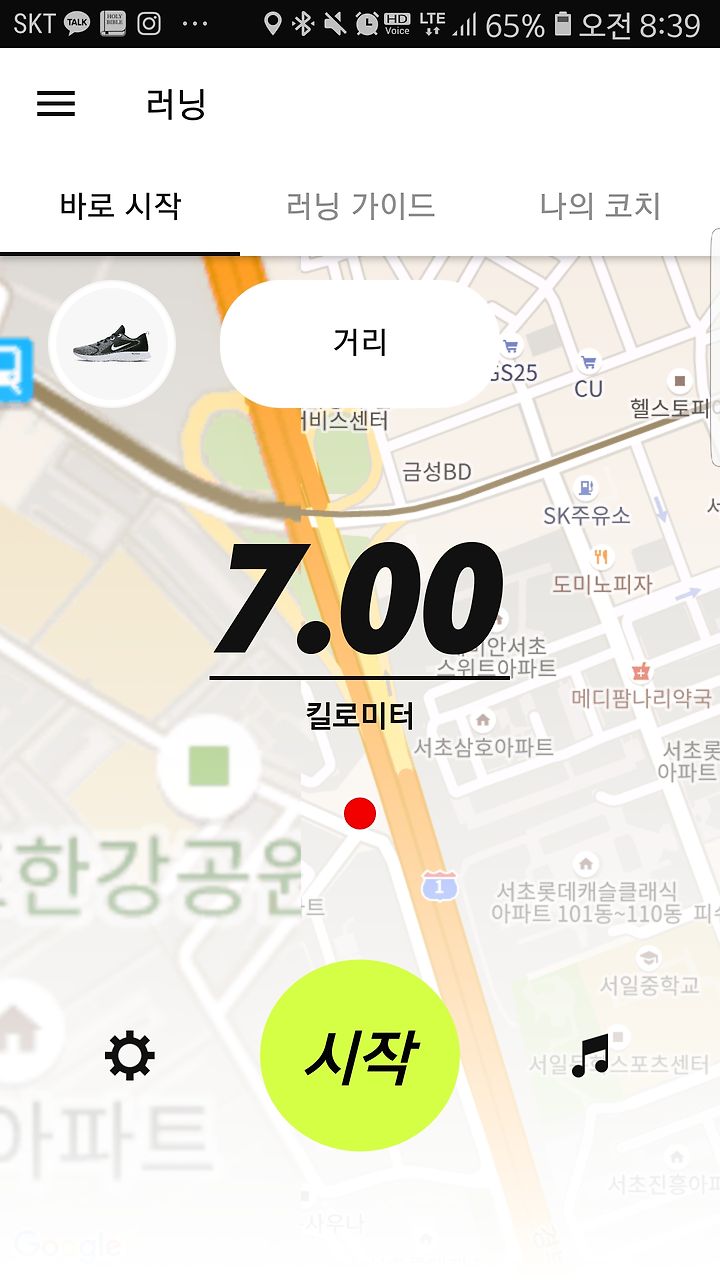720x1280 pixels.
Task: Open the hamburger drawer menu
Action: (x=56, y=104)
